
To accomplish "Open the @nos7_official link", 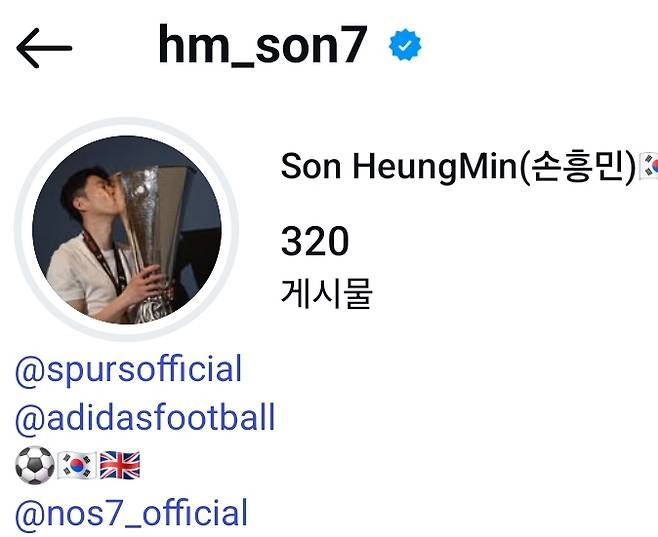I will coord(131,513).
